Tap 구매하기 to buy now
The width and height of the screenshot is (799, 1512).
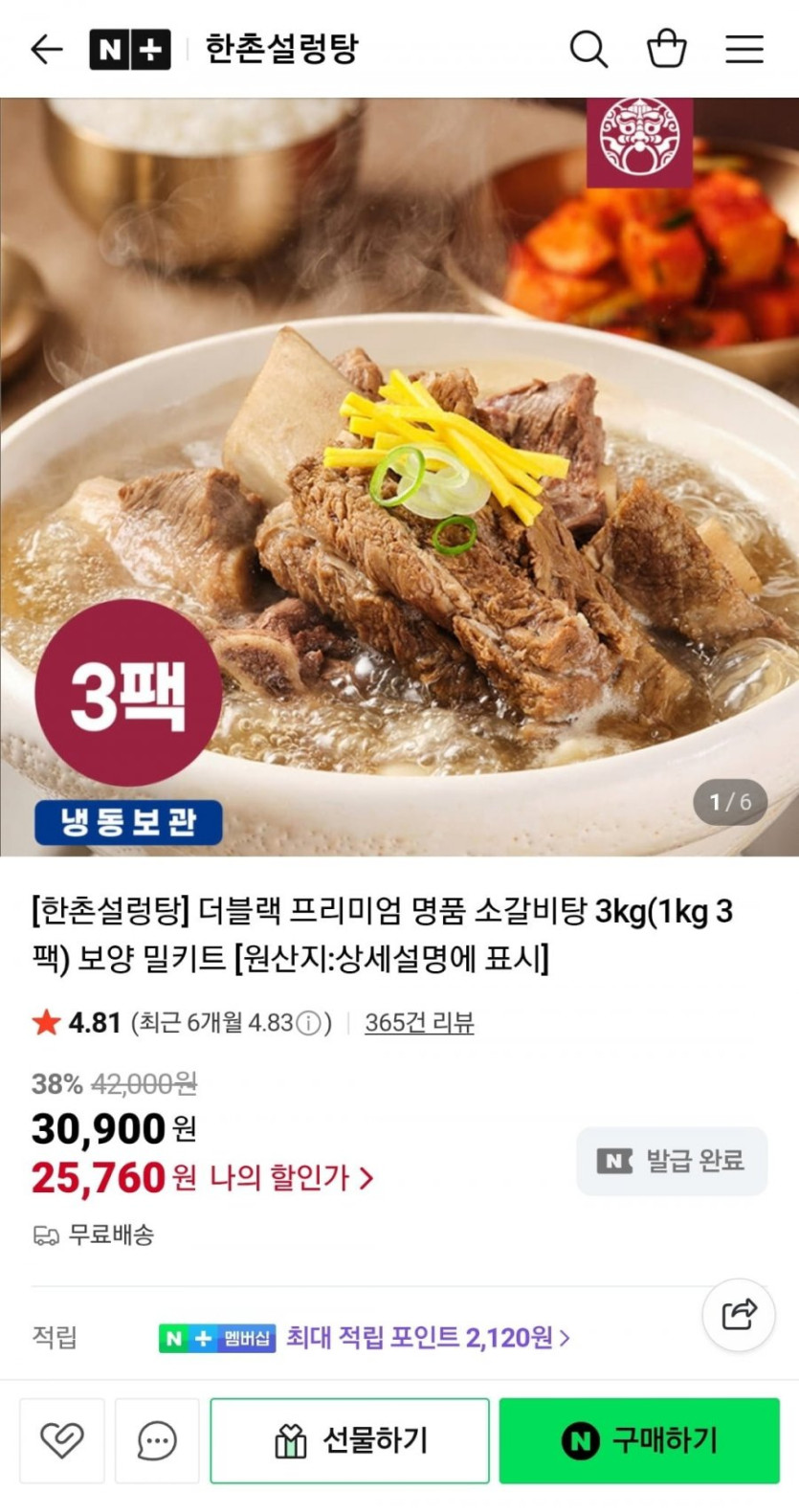(x=639, y=1440)
